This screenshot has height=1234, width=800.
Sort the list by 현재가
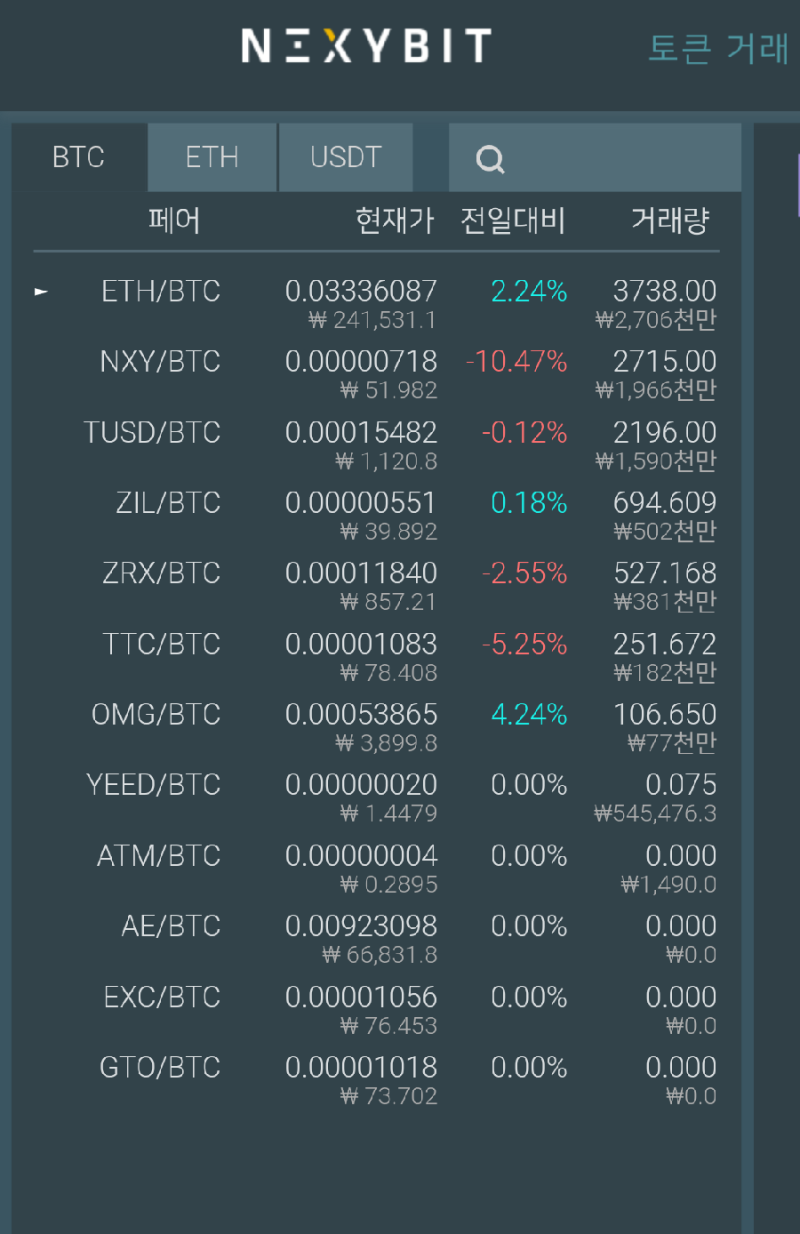point(395,221)
